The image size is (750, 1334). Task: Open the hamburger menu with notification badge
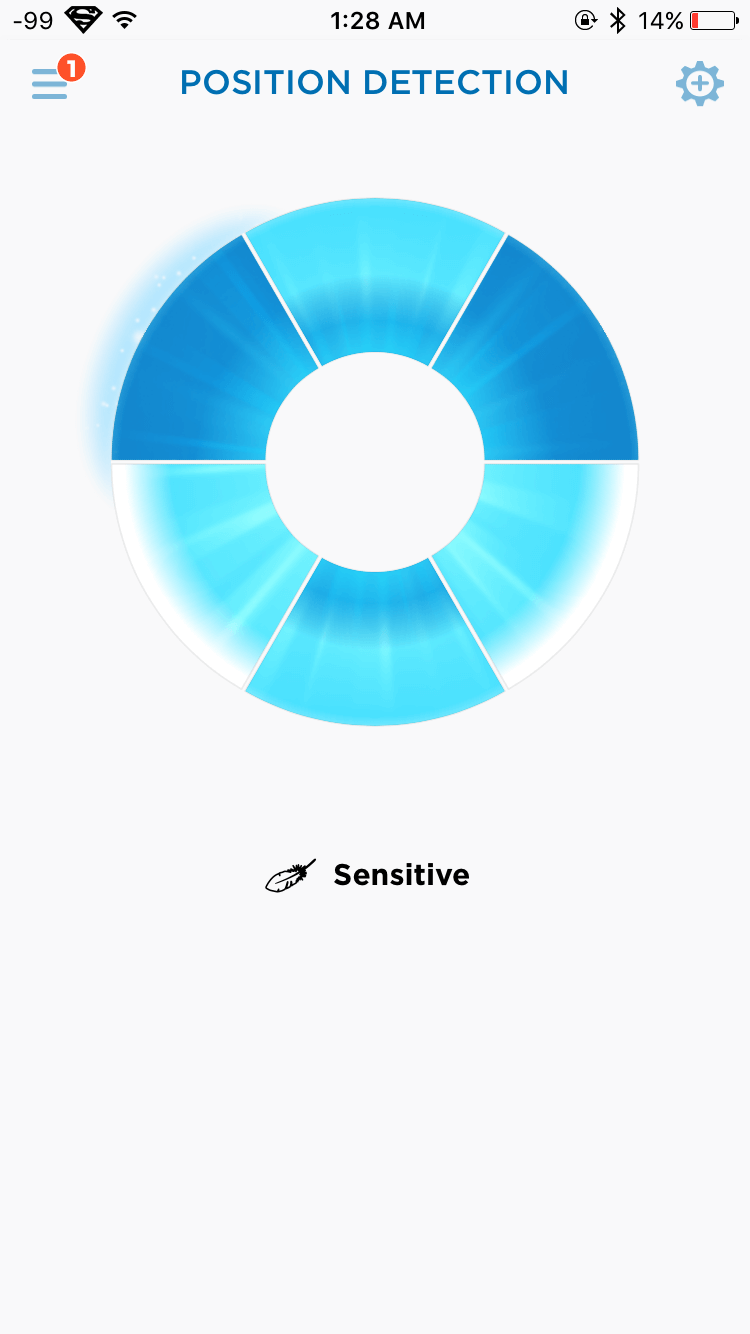pyautogui.click(x=52, y=83)
